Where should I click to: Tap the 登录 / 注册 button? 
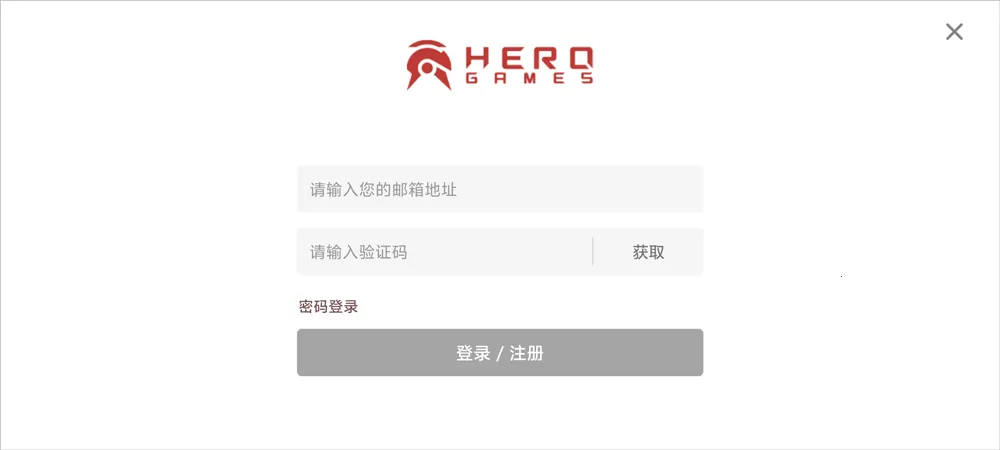pyautogui.click(x=500, y=353)
